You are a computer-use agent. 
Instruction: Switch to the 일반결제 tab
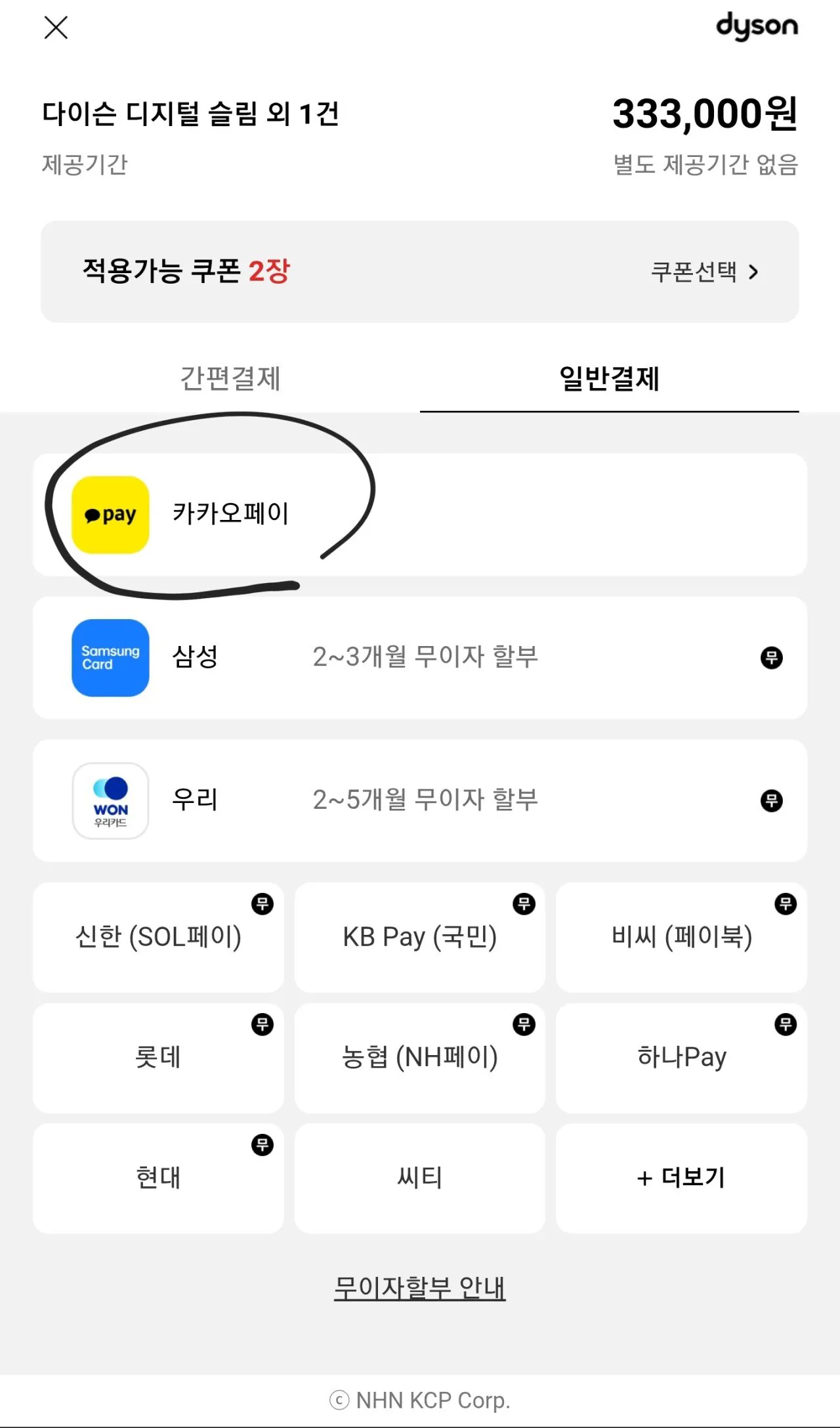(x=609, y=379)
